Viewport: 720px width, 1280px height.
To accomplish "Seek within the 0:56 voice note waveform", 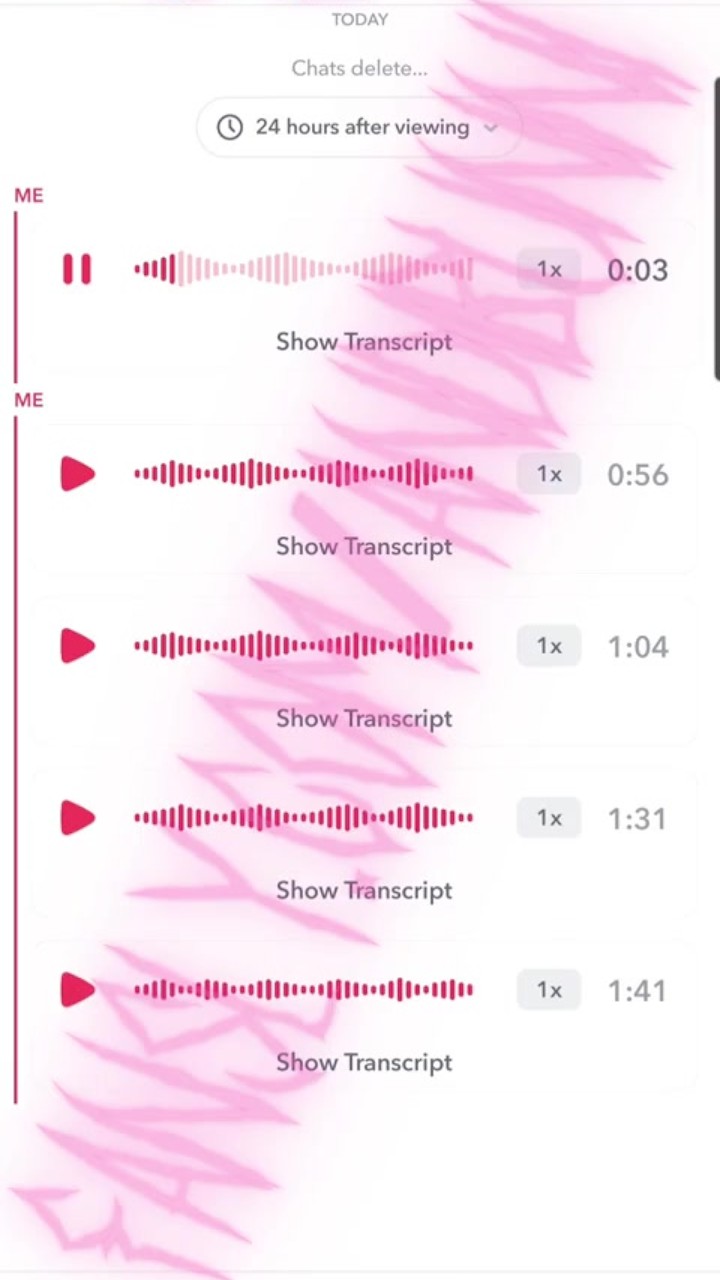I will pos(303,474).
